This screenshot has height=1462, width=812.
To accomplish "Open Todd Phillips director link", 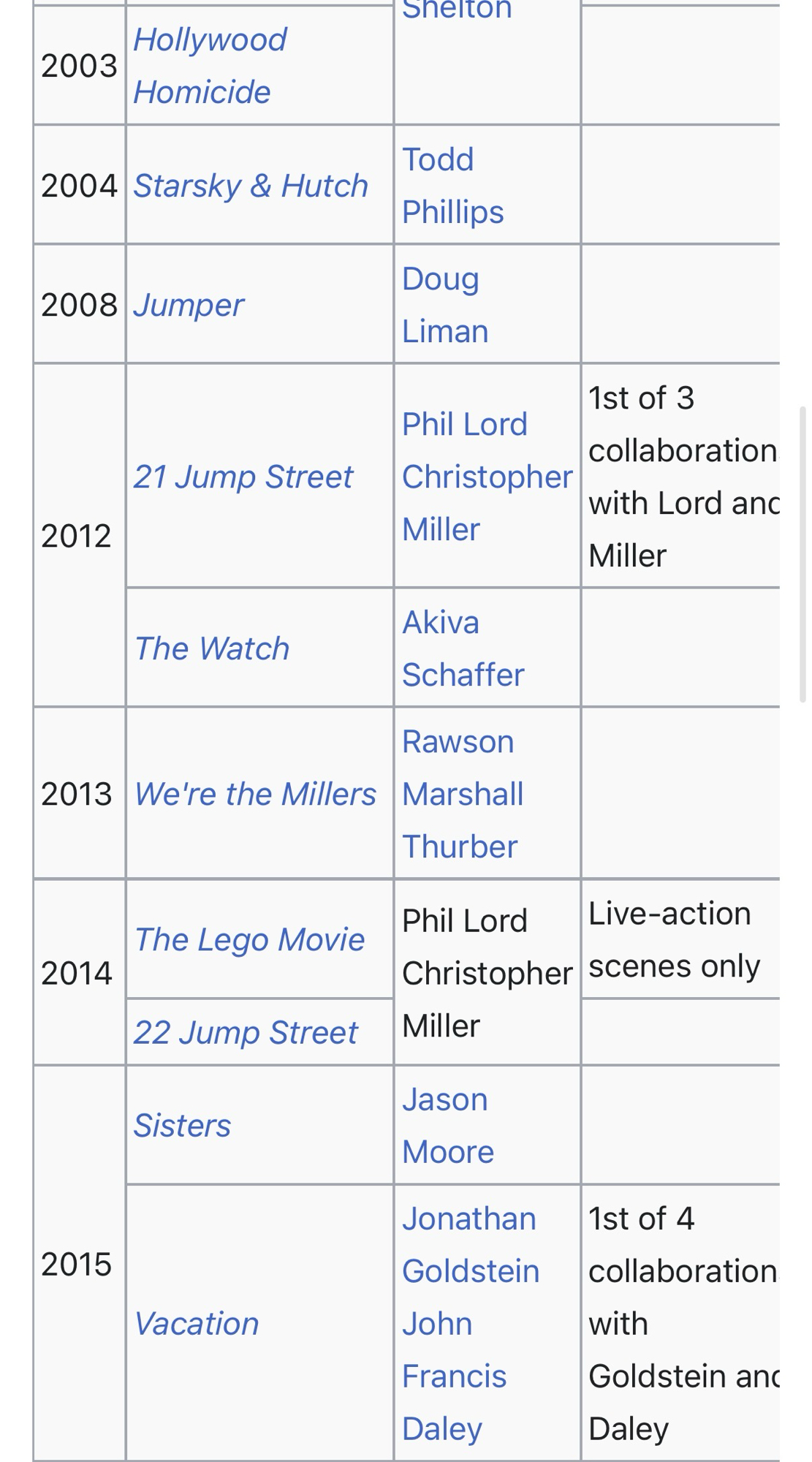I will click(x=452, y=186).
